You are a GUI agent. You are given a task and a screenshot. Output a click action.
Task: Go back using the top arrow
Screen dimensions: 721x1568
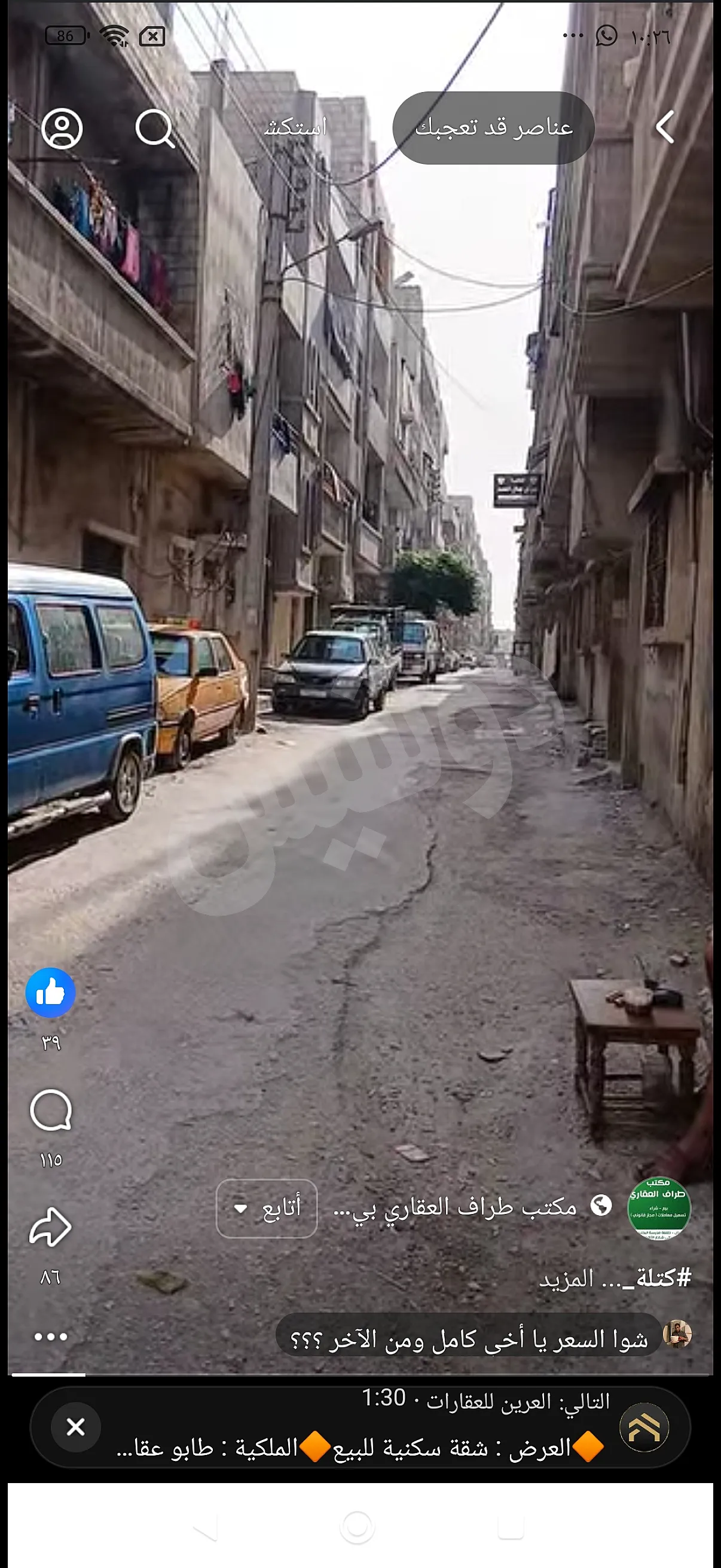[x=664, y=127]
